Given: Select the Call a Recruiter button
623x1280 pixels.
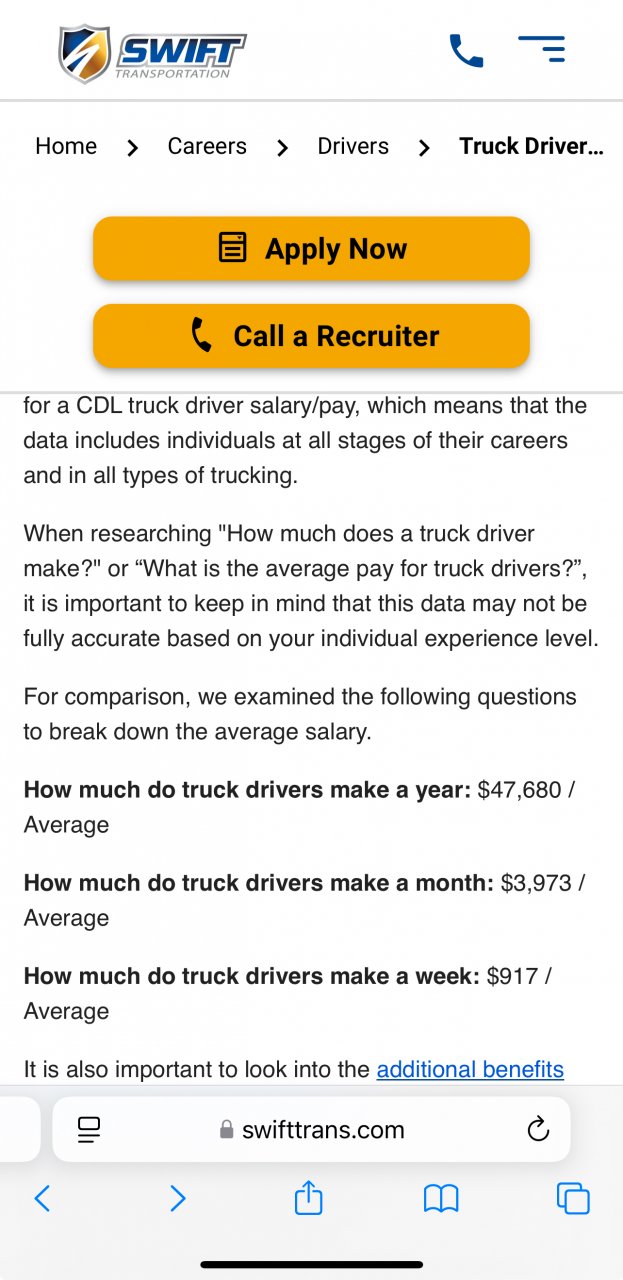Looking at the screenshot, I should point(311,336).
